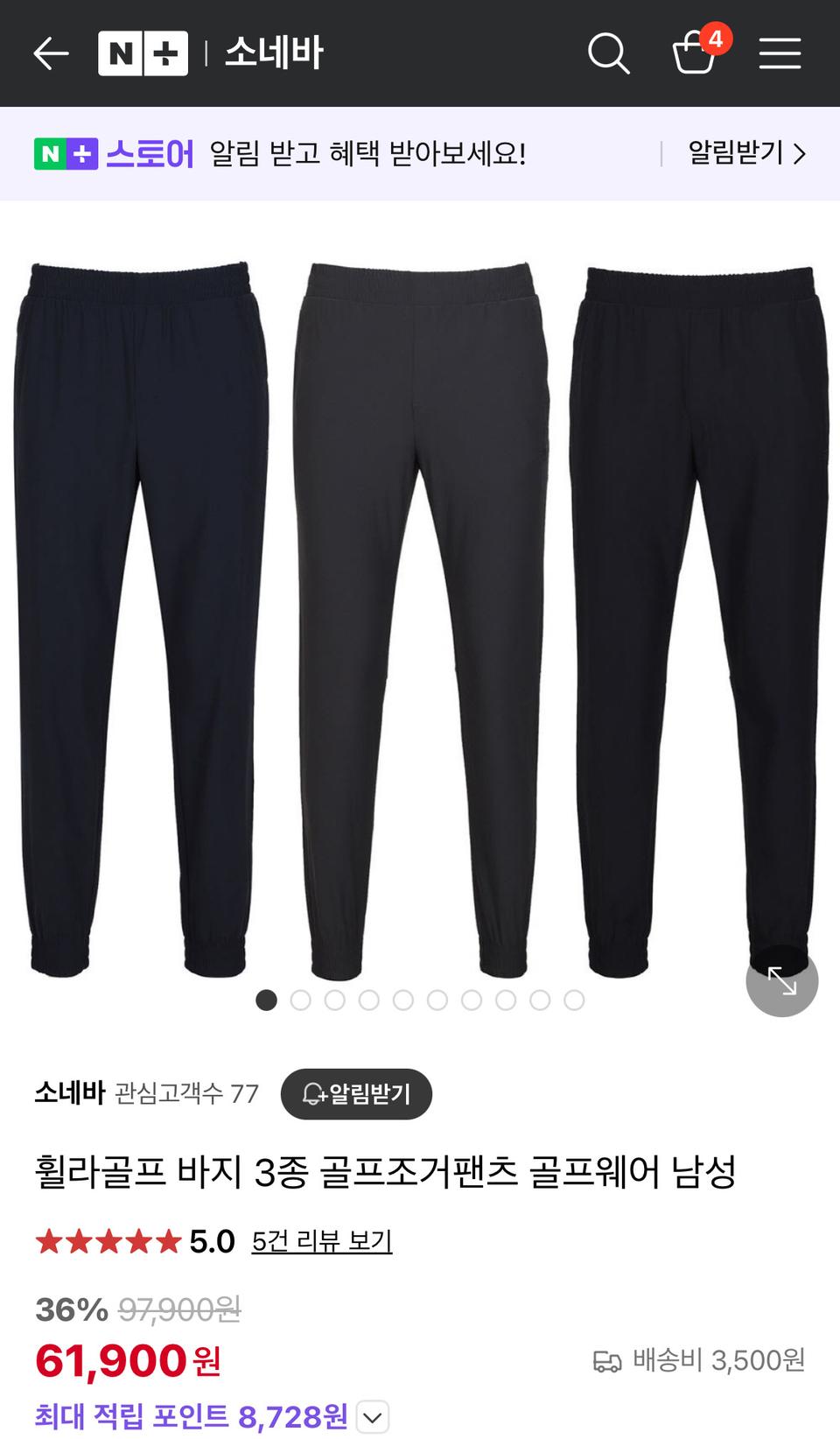Click the product title 휠라골프 바지 3종
The width and height of the screenshot is (840, 1439).
coord(385,1166)
